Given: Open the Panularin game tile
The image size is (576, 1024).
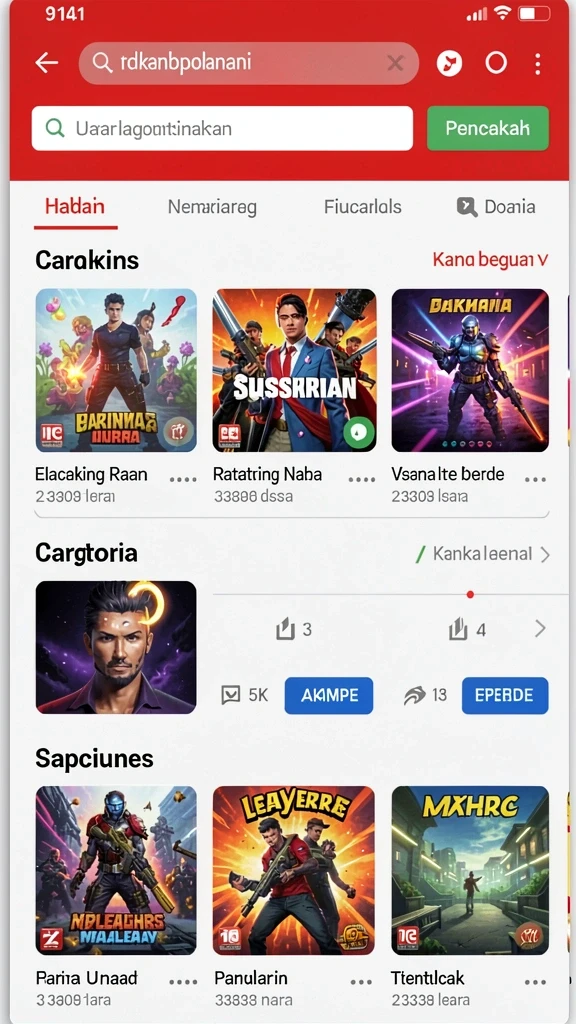Looking at the screenshot, I should (x=294, y=870).
